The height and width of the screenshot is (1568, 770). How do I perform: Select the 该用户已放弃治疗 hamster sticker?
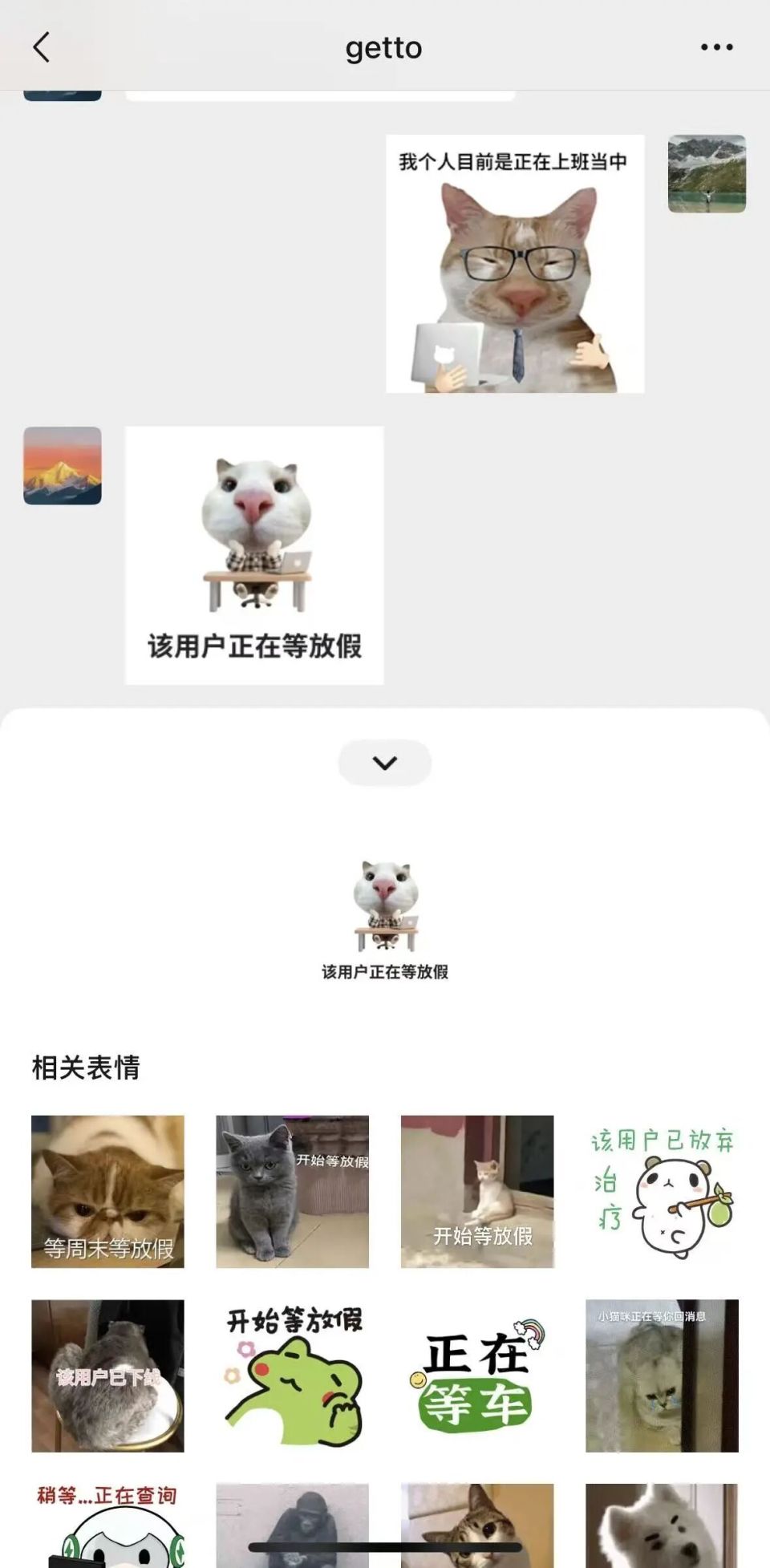click(x=660, y=1191)
